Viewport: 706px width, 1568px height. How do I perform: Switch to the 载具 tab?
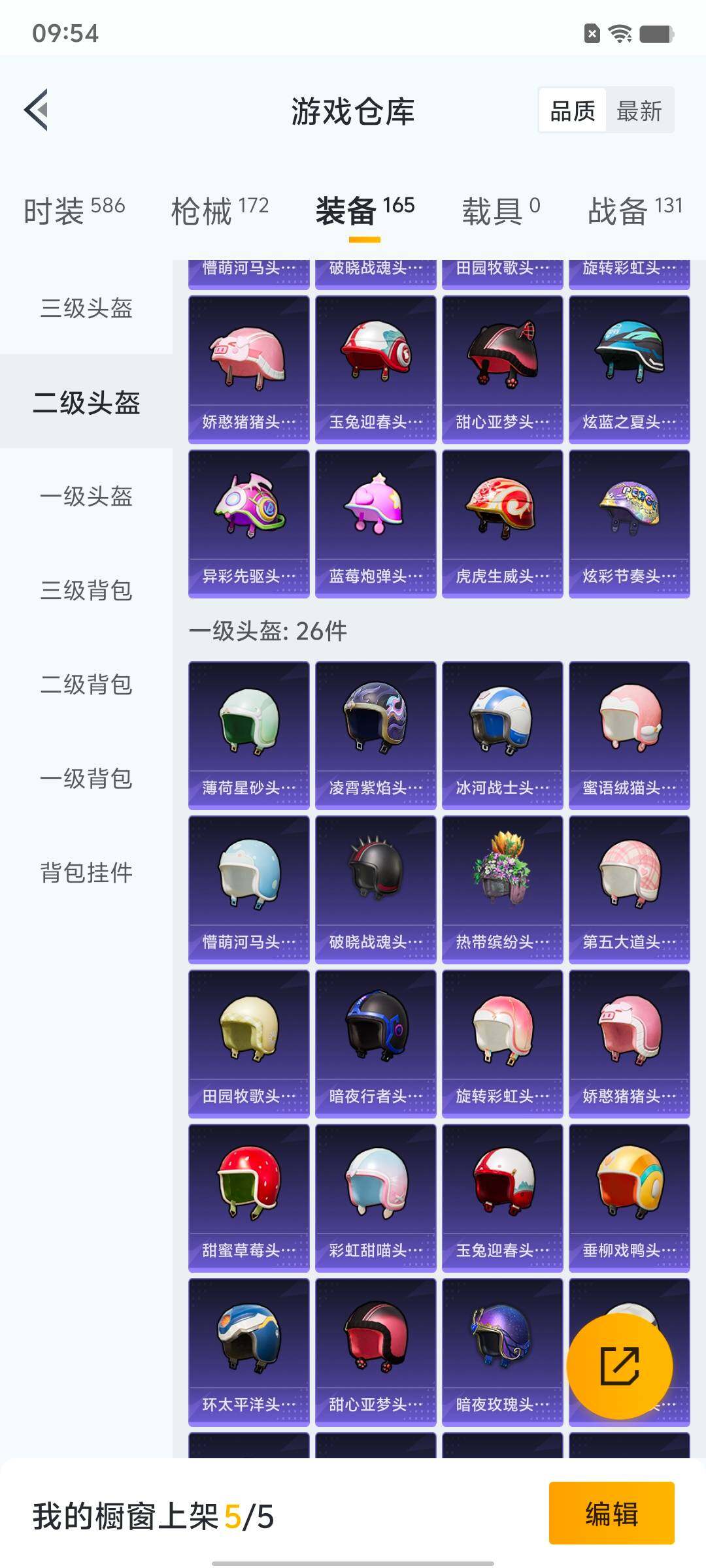click(x=501, y=210)
